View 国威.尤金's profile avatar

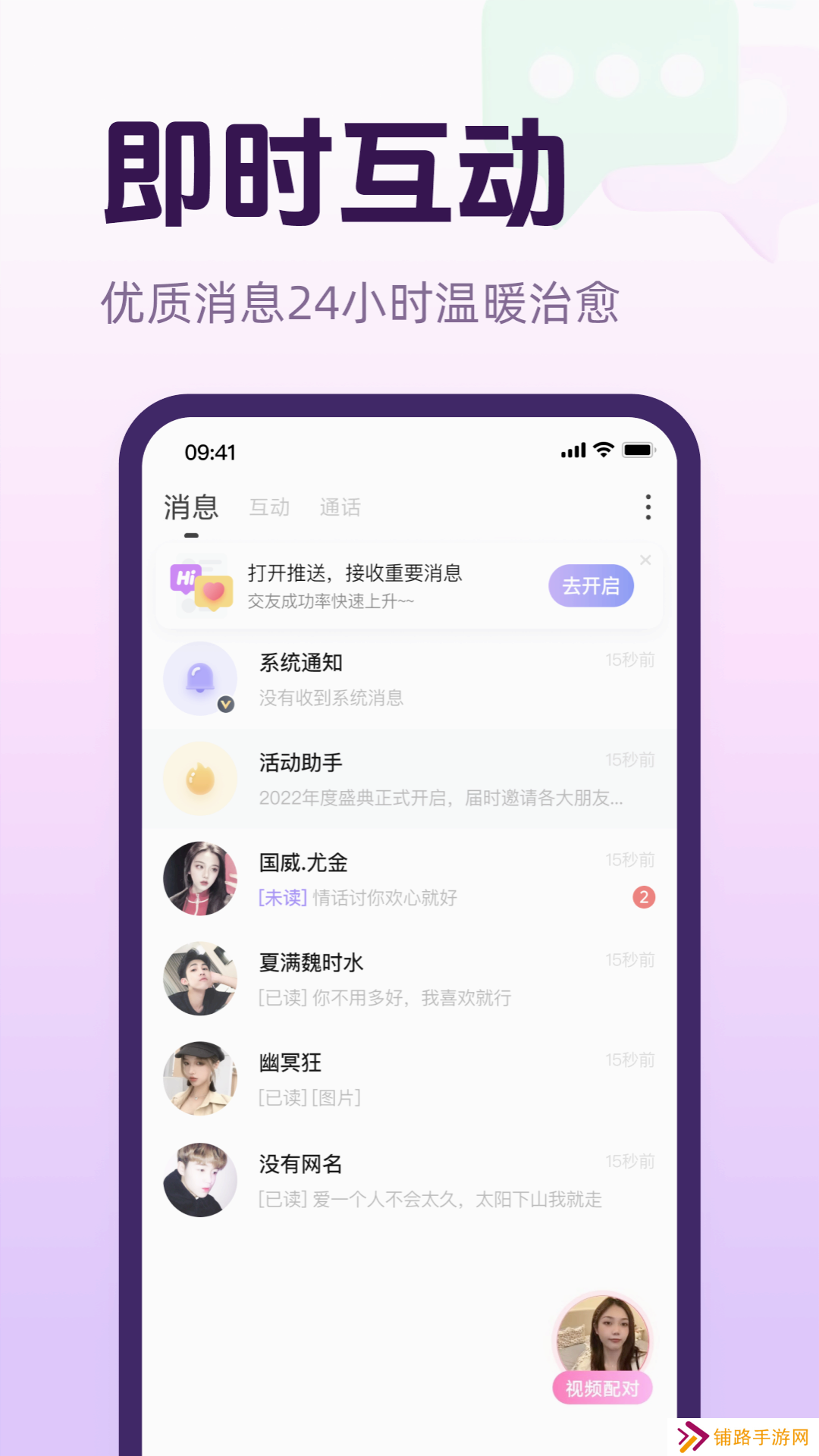pos(200,878)
